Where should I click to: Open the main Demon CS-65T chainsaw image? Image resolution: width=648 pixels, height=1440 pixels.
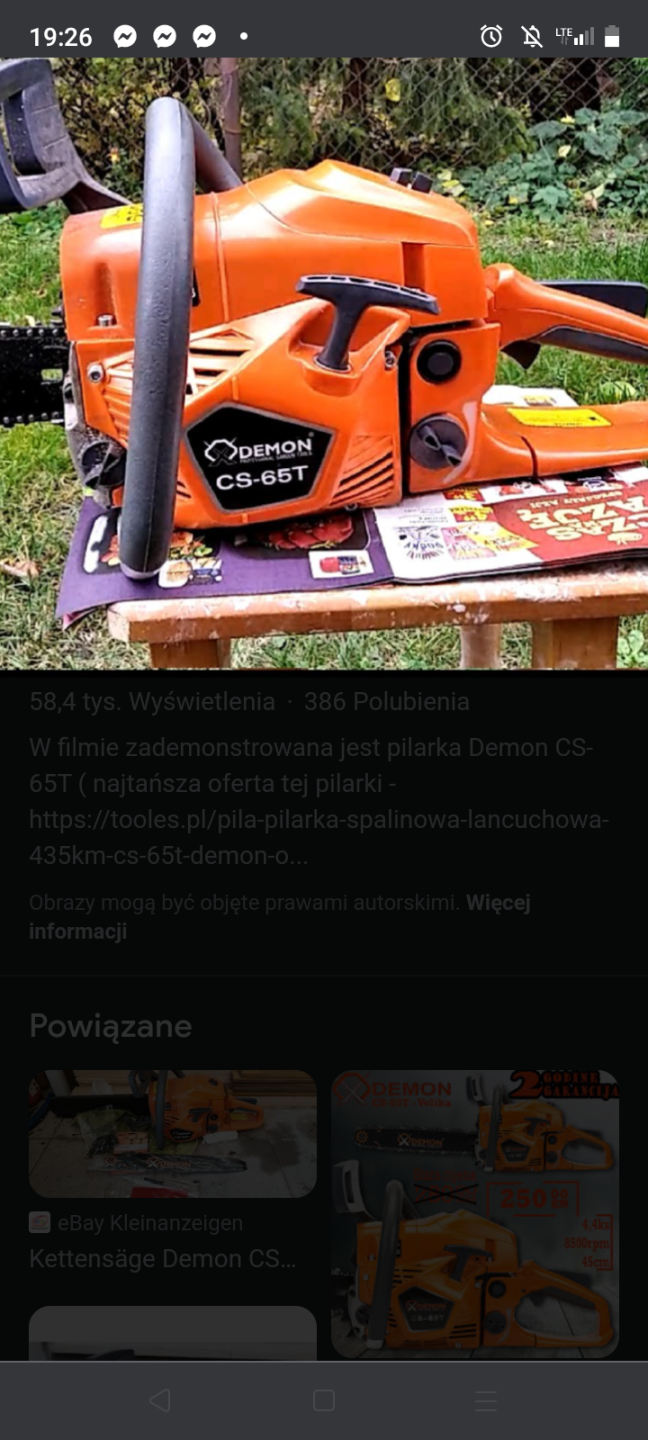(x=324, y=364)
